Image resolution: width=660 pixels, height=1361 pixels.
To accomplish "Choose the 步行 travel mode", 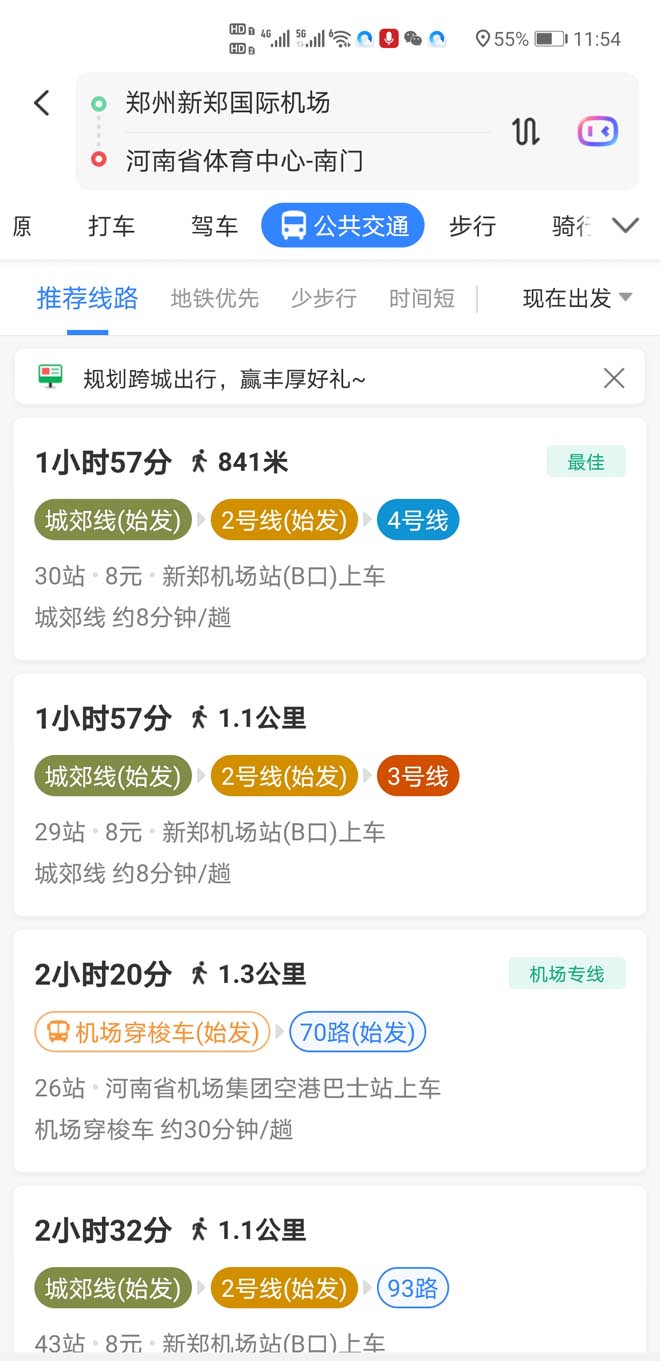I will (472, 226).
